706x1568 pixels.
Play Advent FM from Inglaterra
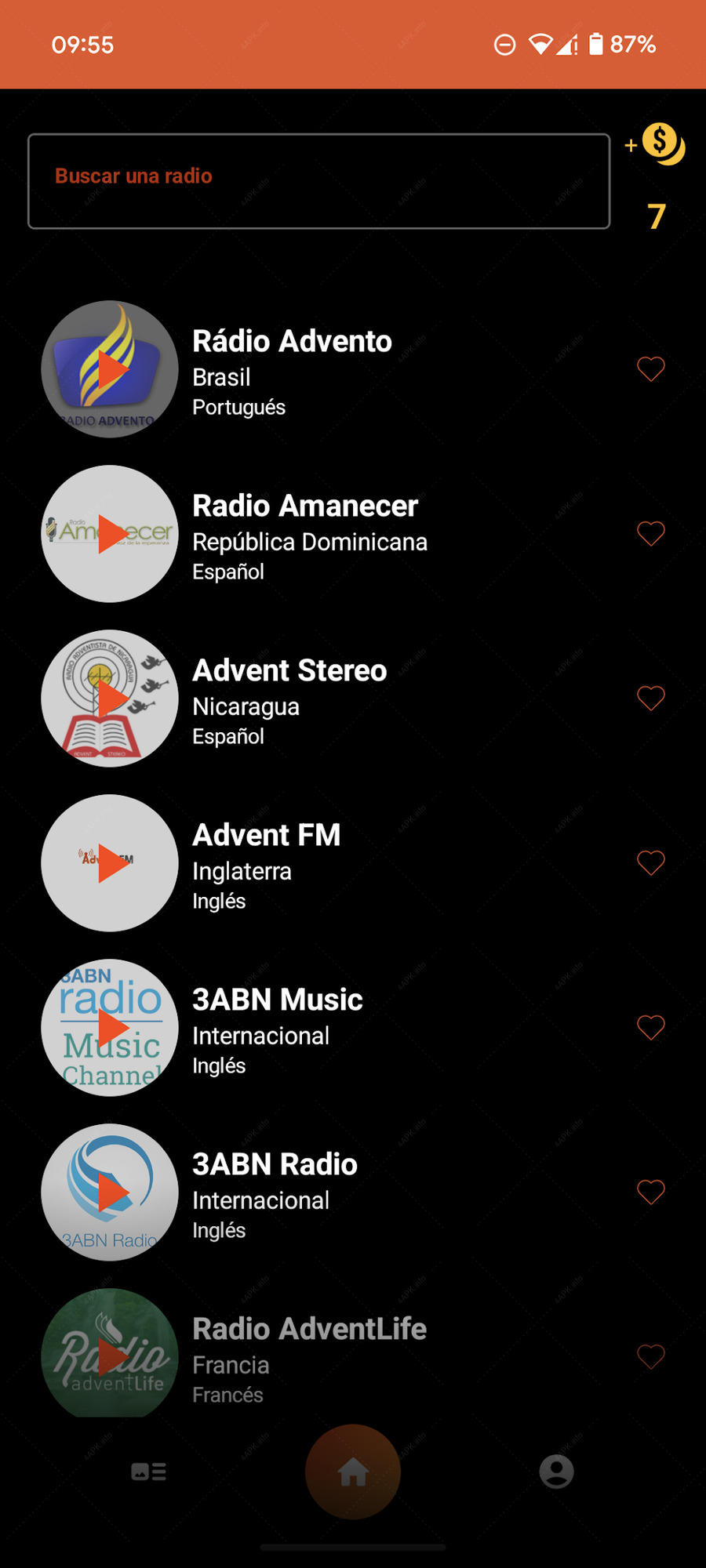[x=110, y=863]
